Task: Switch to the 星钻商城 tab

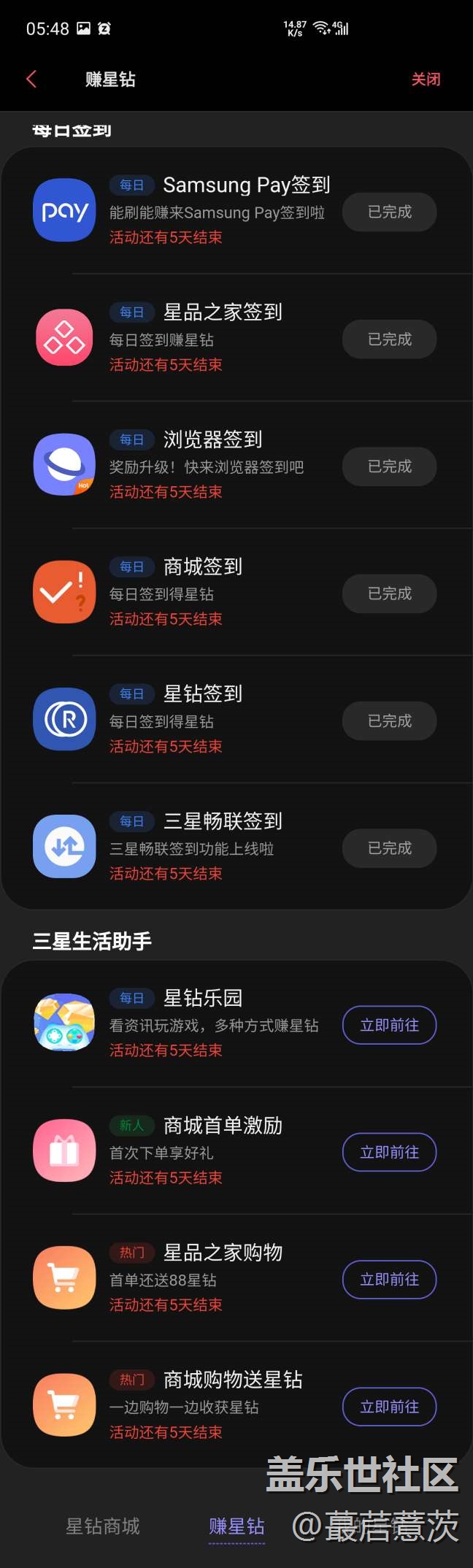Action: pyautogui.click(x=103, y=1526)
